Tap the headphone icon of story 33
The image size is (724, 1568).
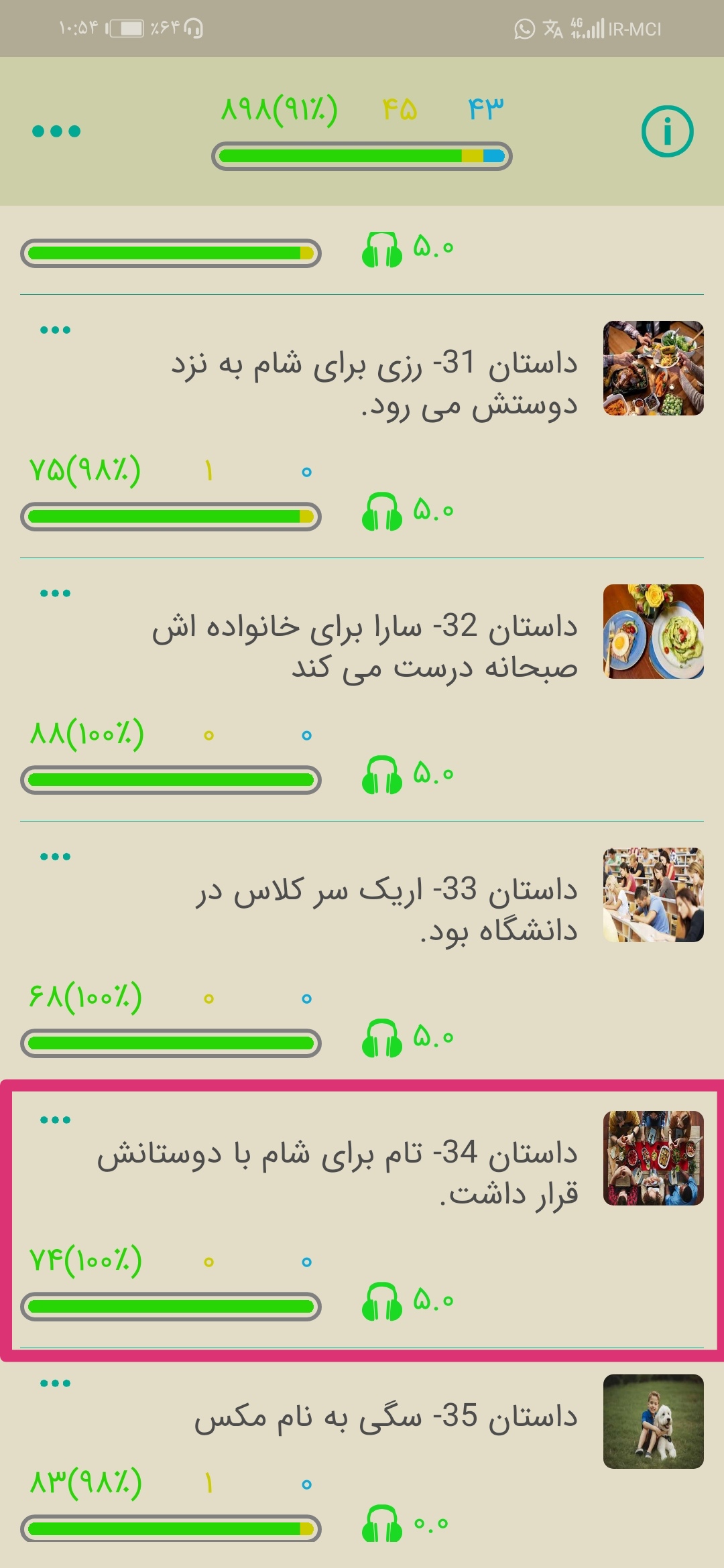coord(381,1039)
